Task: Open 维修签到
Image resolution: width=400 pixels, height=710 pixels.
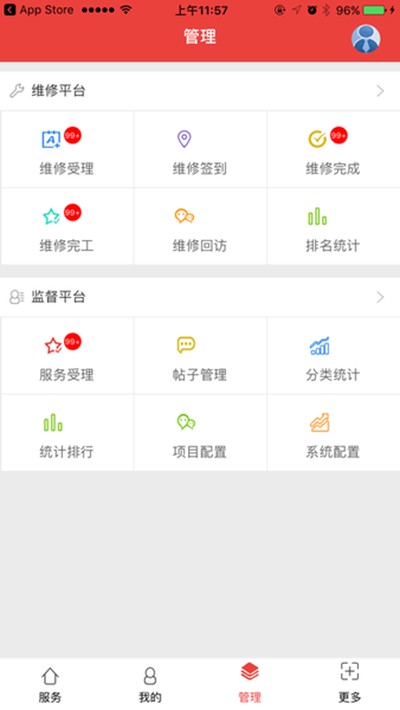Action: click(200, 149)
